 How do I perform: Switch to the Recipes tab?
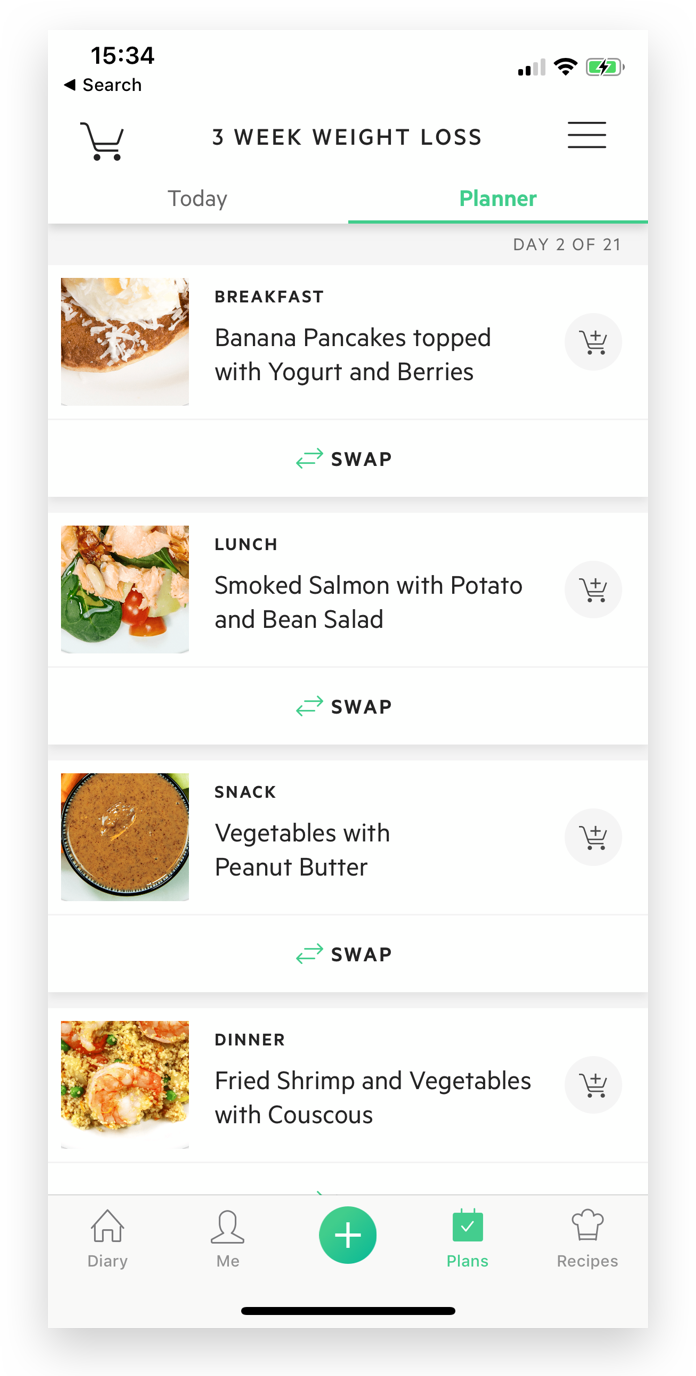(587, 1240)
